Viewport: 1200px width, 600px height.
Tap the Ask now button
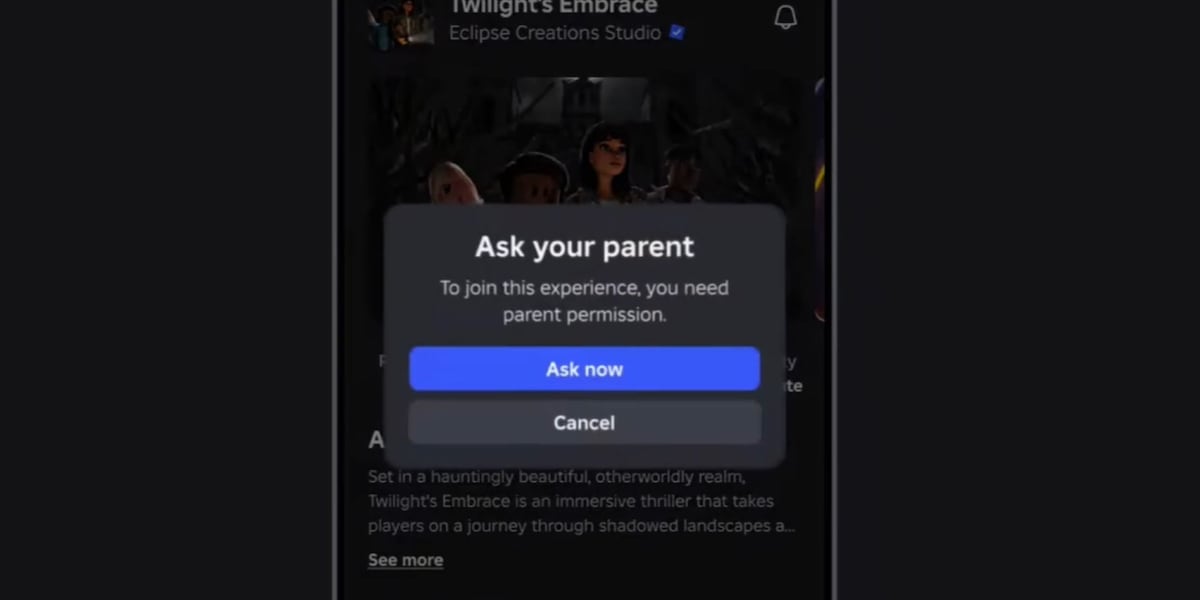tap(584, 369)
